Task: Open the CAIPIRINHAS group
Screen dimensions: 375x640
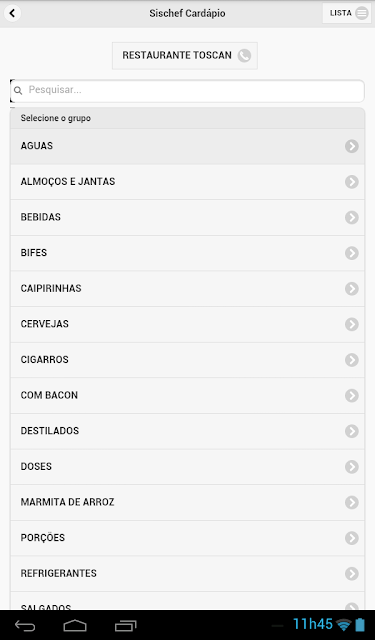Action: coord(187,289)
